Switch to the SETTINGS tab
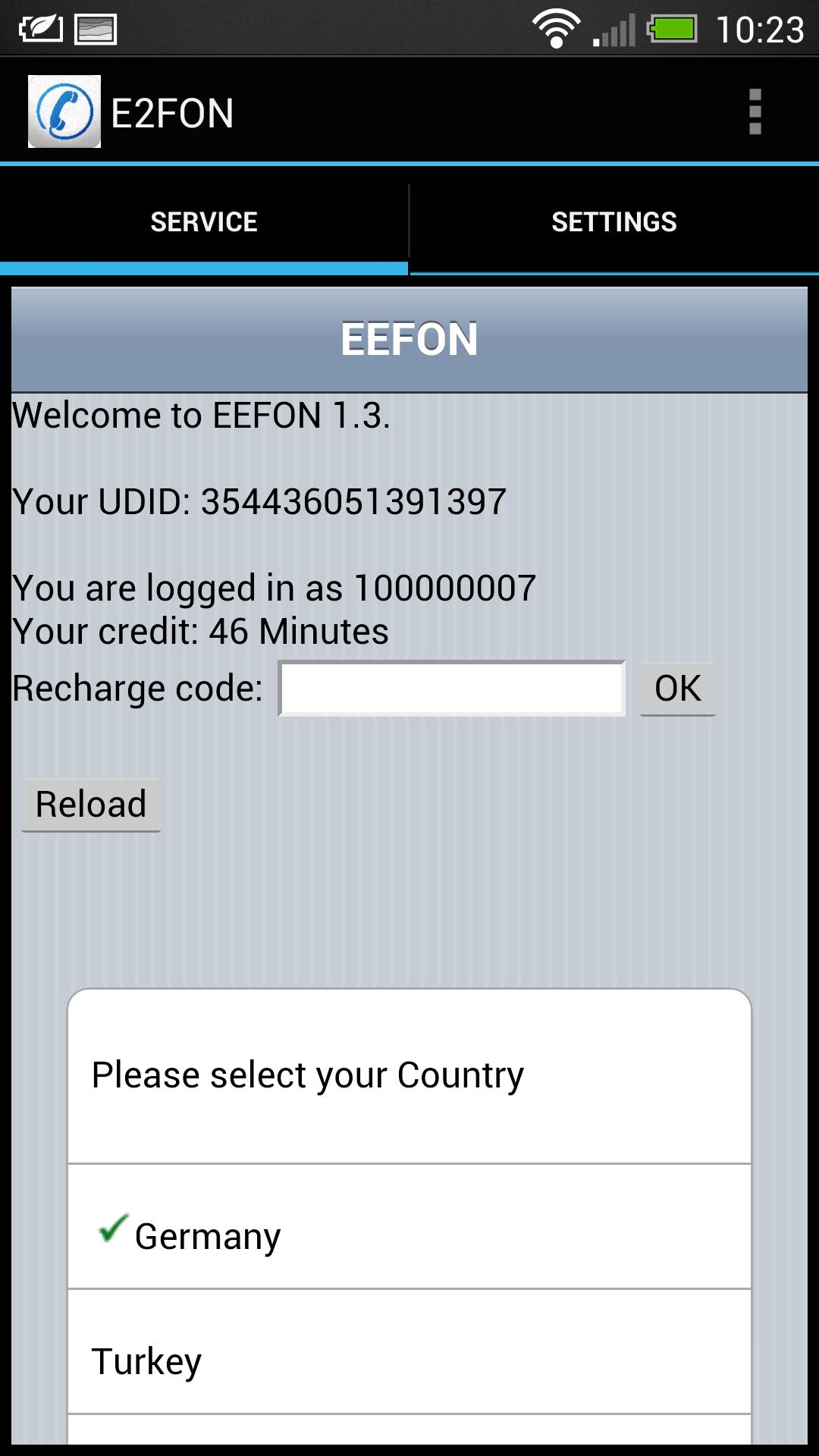819x1456 pixels. [614, 221]
